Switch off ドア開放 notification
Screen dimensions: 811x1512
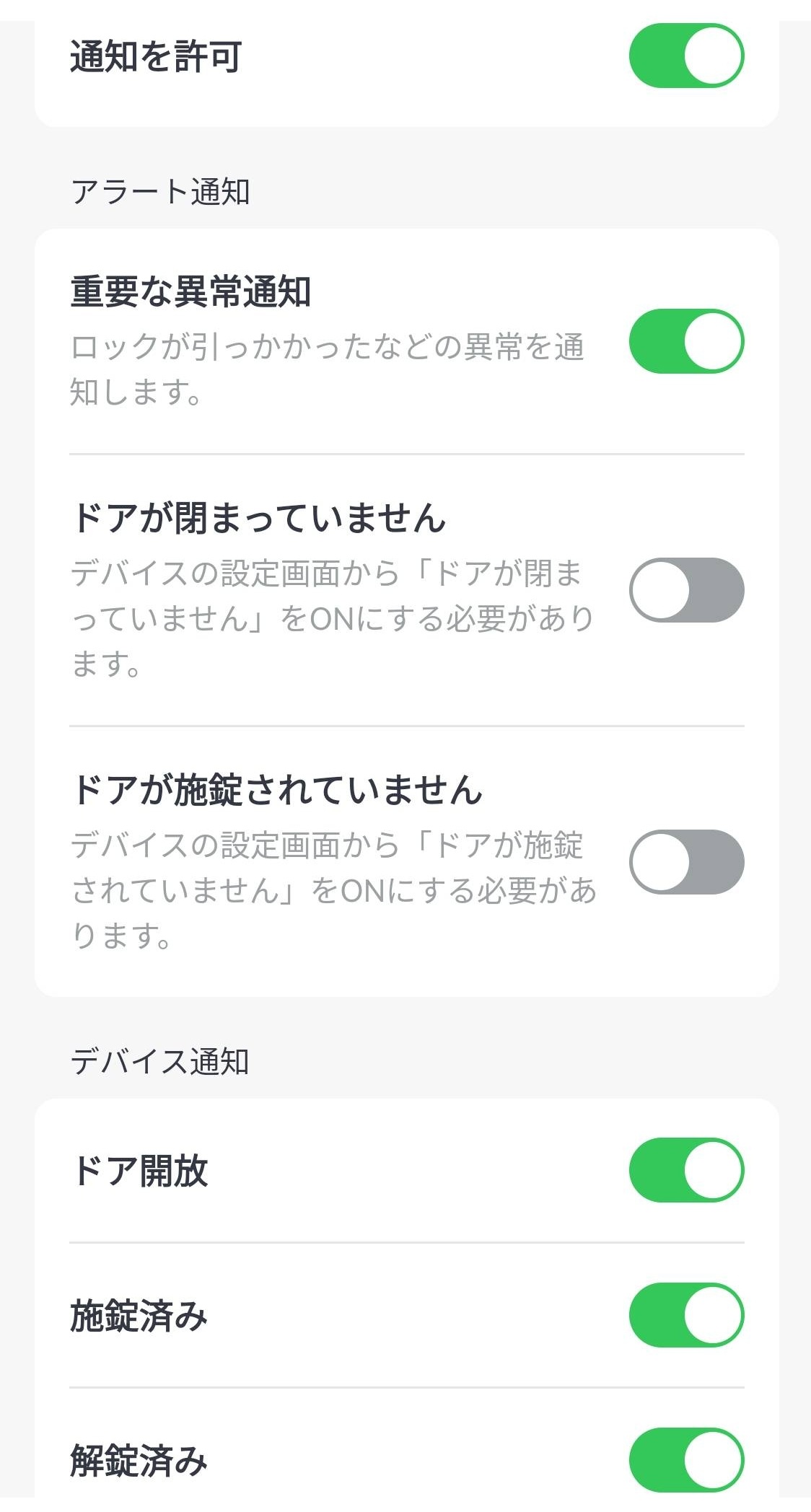pos(686,1170)
